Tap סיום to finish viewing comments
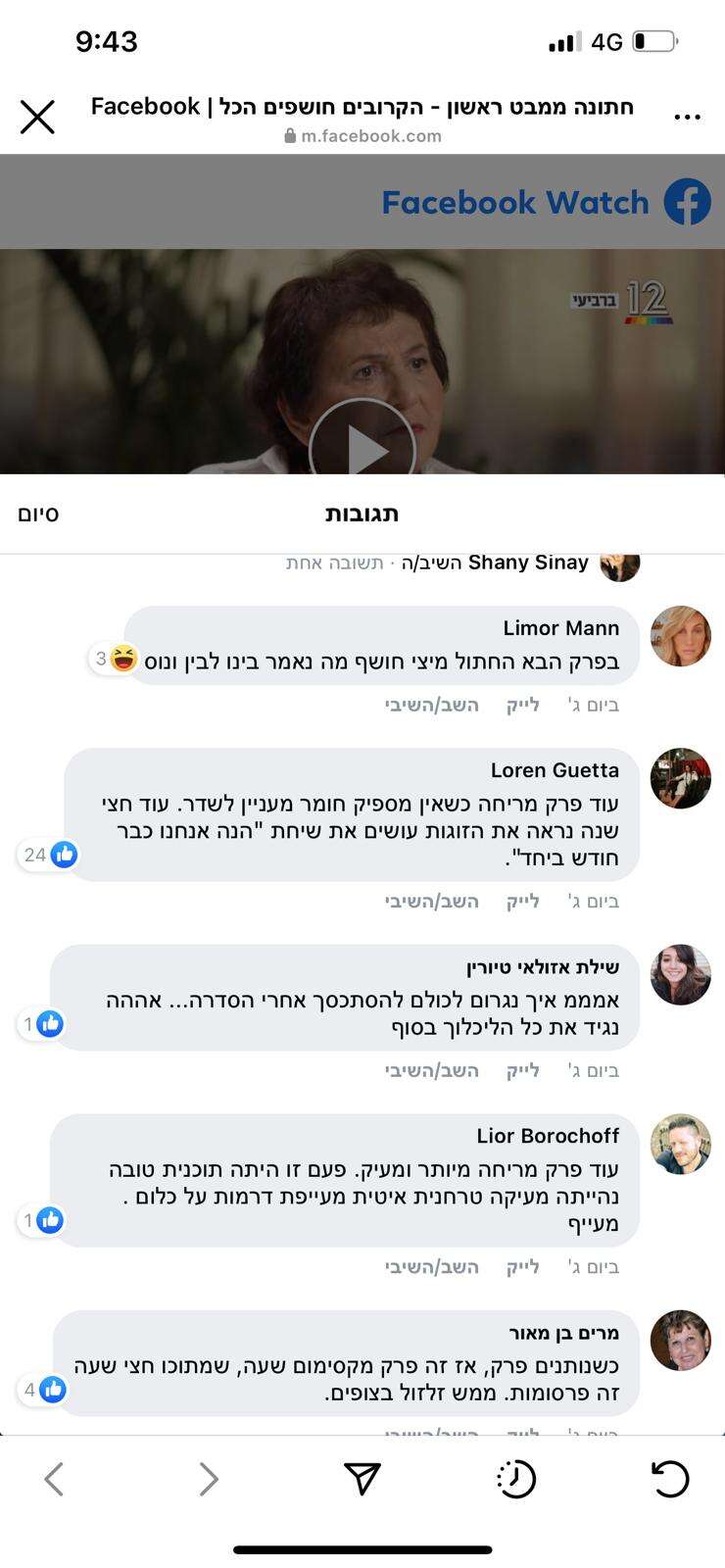 click(x=38, y=514)
